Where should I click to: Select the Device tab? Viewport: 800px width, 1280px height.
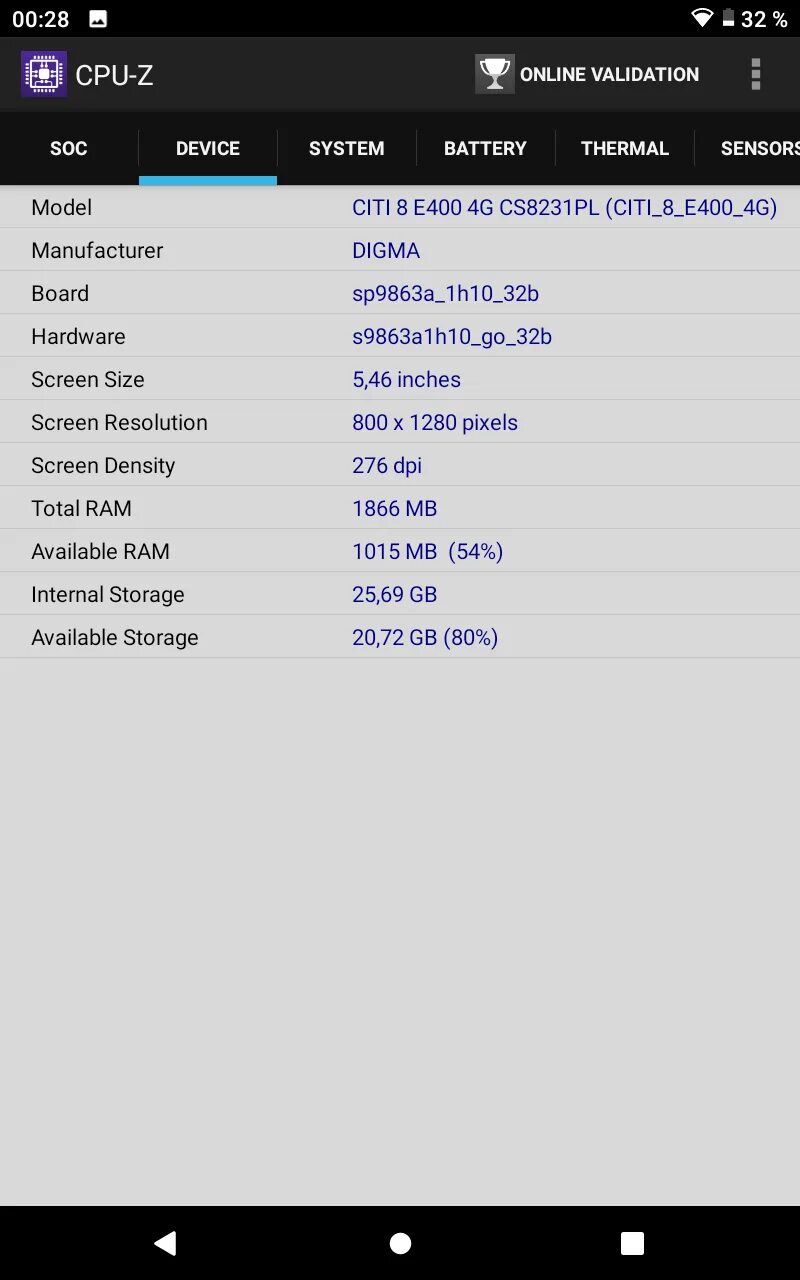tap(208, 148)
